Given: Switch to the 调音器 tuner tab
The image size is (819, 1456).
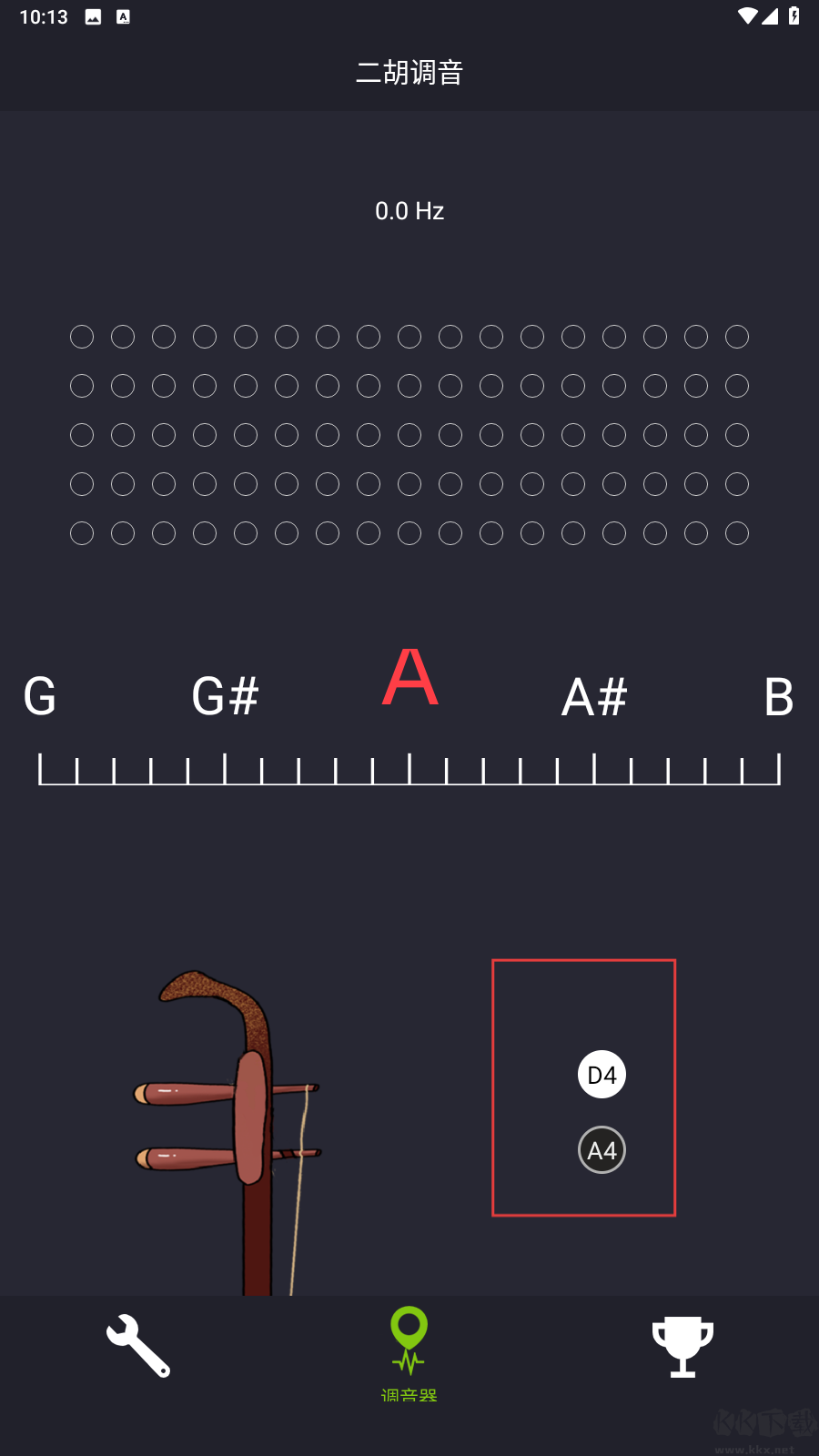Looking at the screenshot, I should pyautogui.click(x=409, y=1350).
